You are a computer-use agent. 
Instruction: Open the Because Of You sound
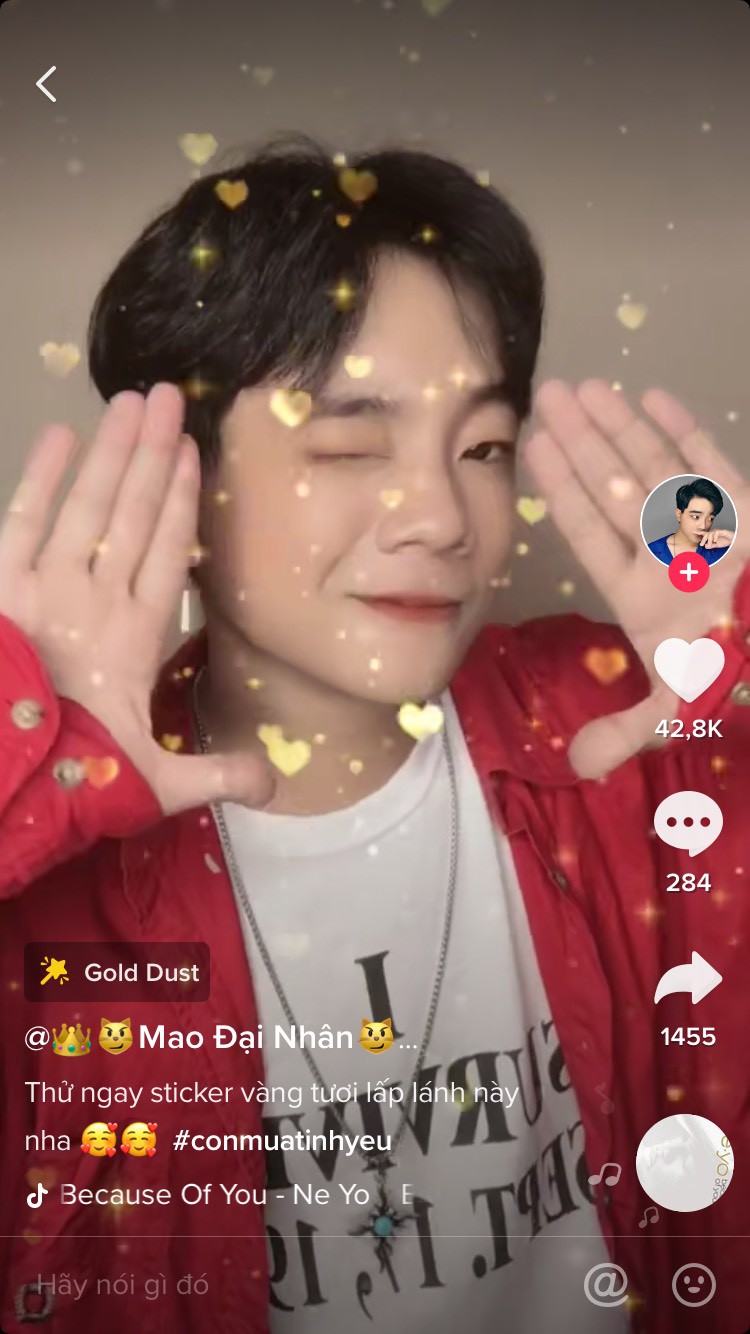point(215,1194)
